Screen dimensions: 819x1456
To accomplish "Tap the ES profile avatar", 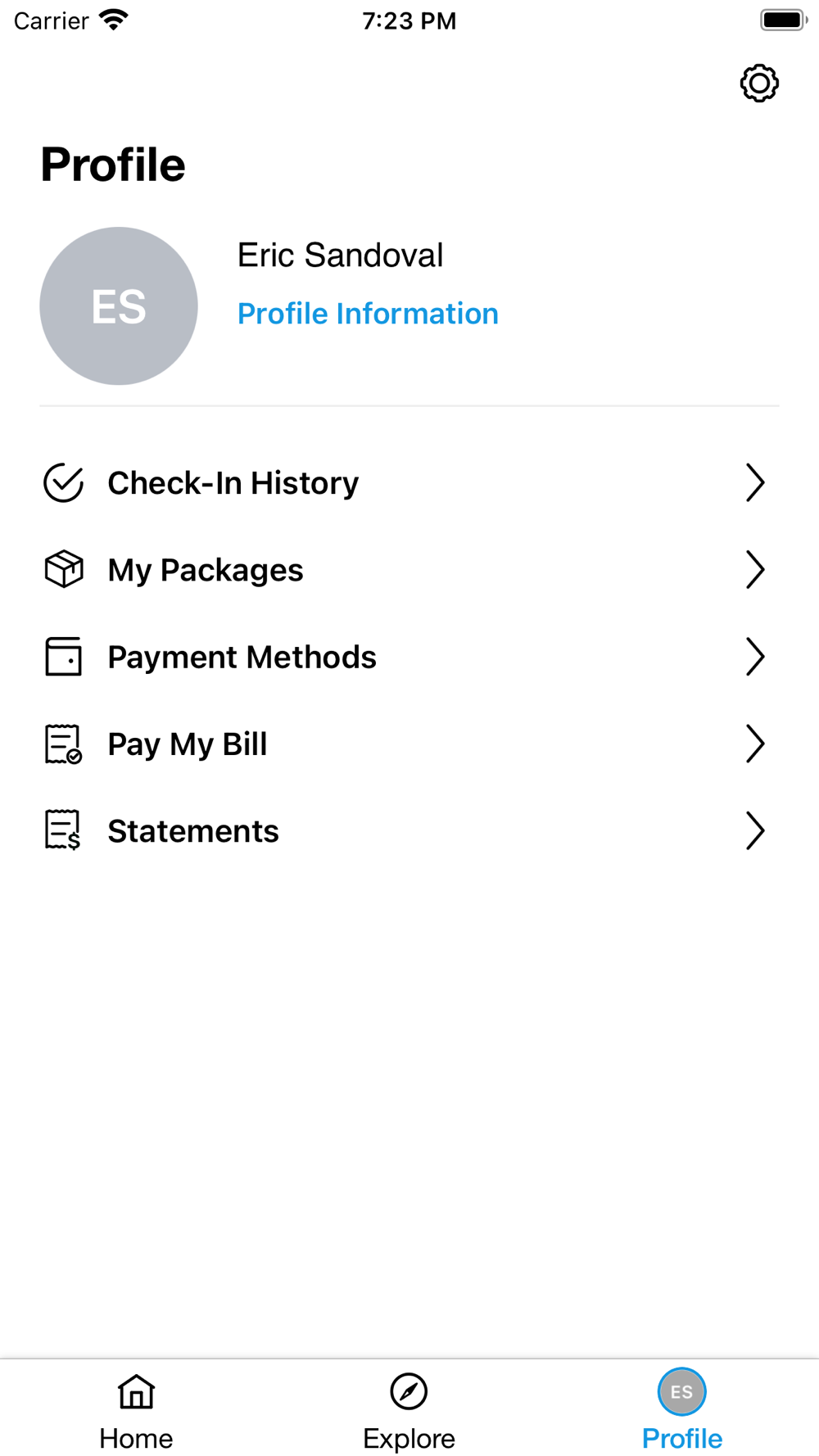I will point(119,306).
